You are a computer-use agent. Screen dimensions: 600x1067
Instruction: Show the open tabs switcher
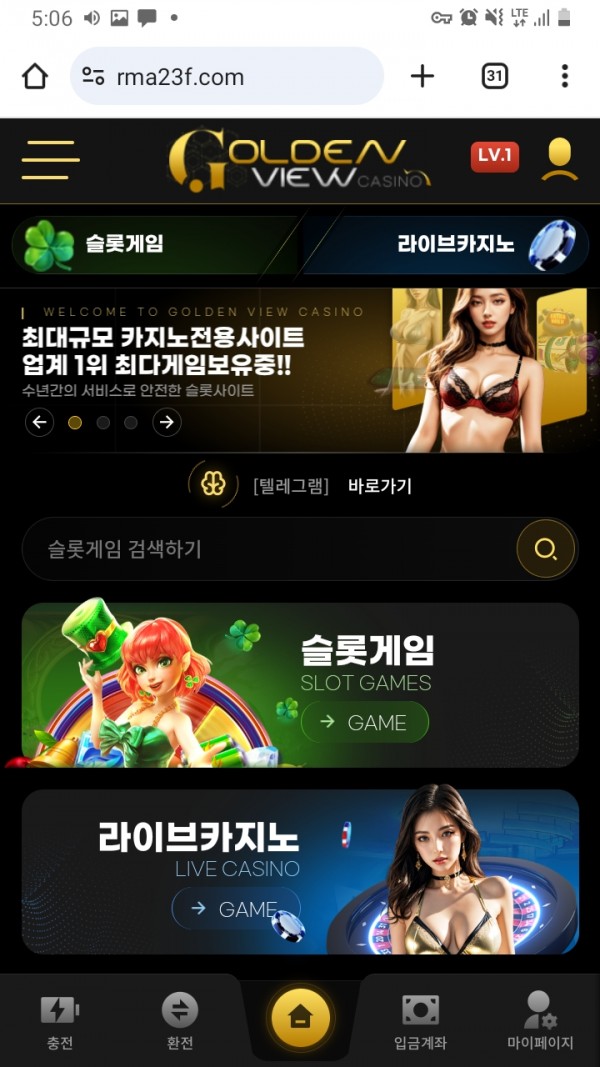[x=494, y=76]
